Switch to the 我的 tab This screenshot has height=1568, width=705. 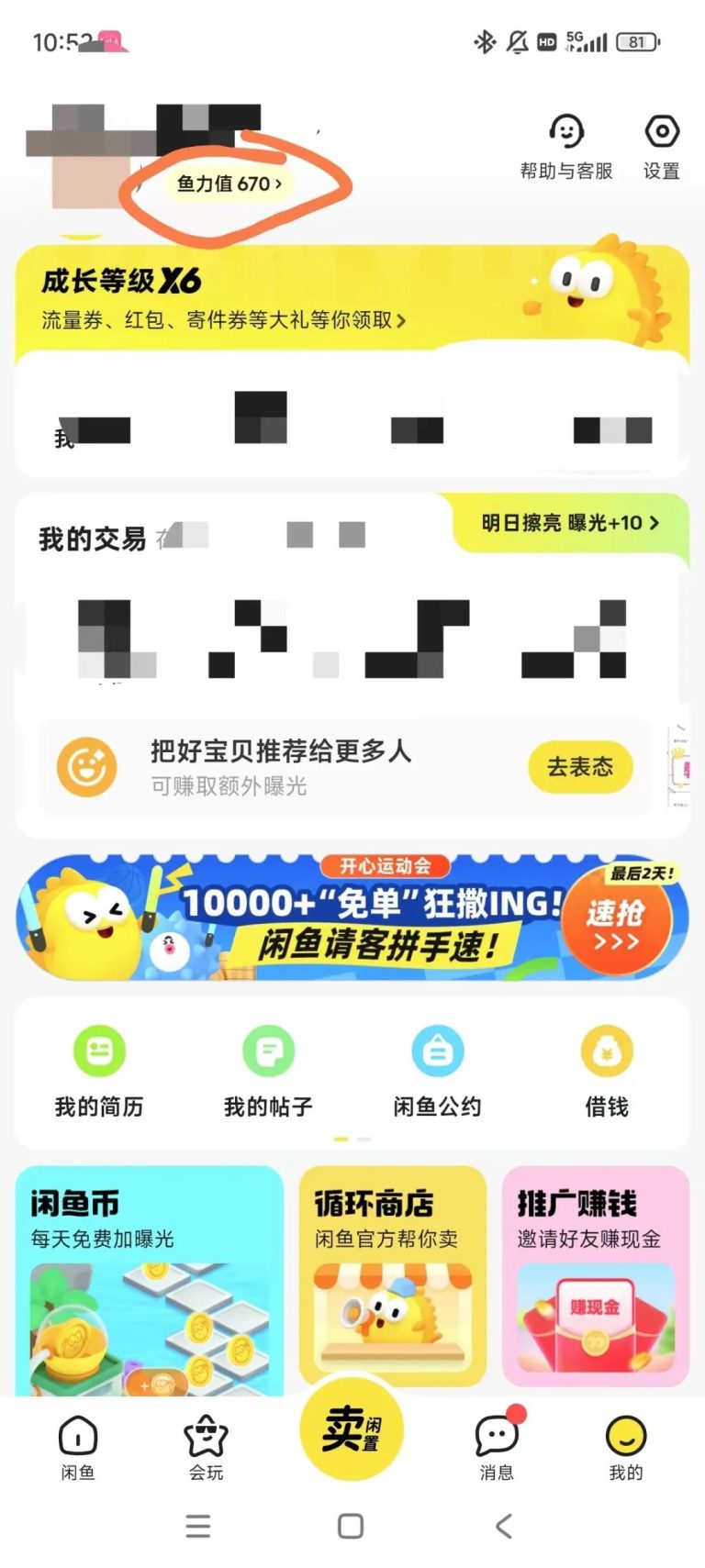pyautogui.click(x=626, y=1447)
